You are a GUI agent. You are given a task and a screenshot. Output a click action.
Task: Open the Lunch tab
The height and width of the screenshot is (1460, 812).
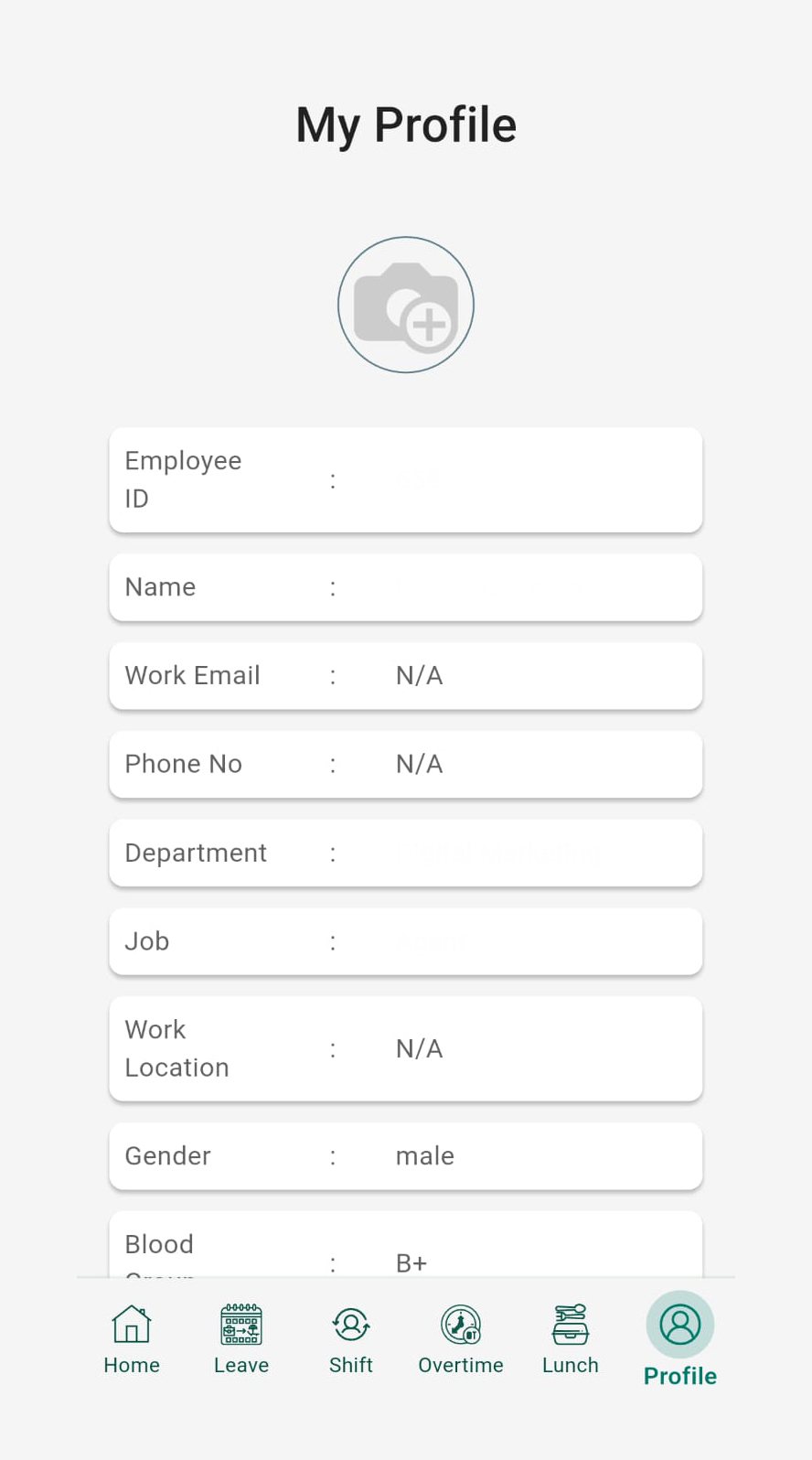pos(570,1338)
